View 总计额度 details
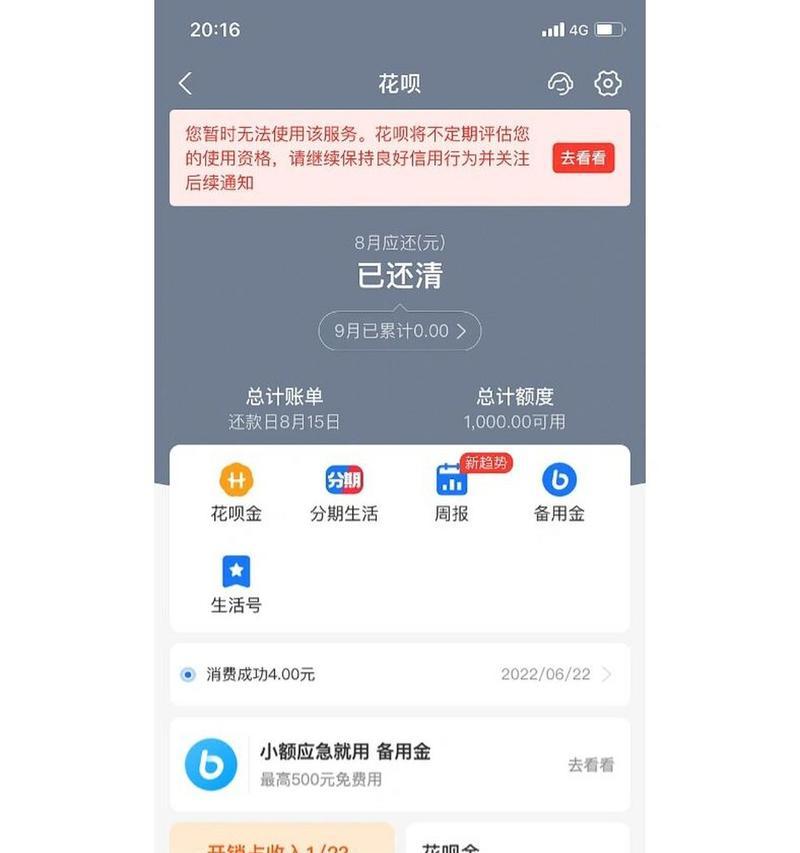This screenshot has height=853, width=800. coord(514,409)
